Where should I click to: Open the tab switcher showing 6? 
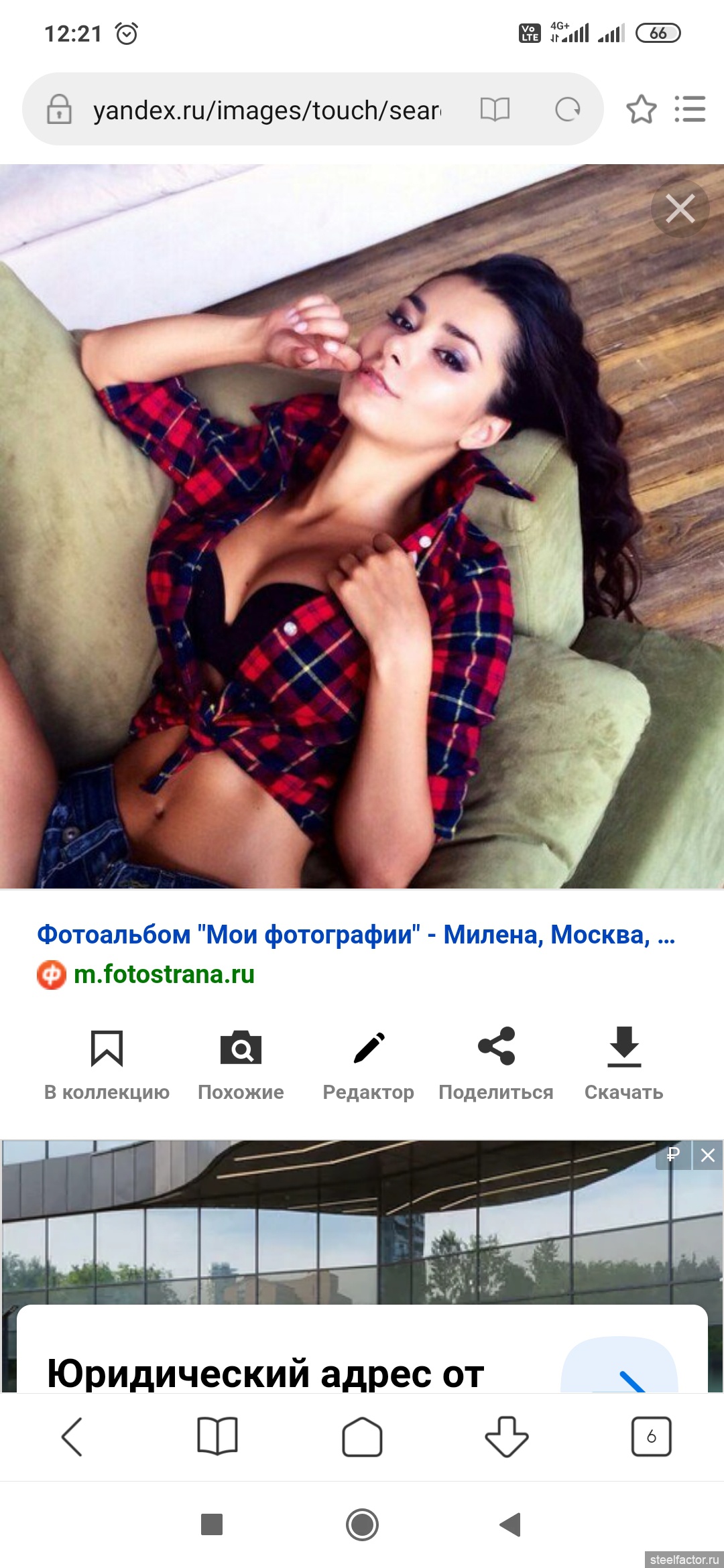[x=651, y=1437]
